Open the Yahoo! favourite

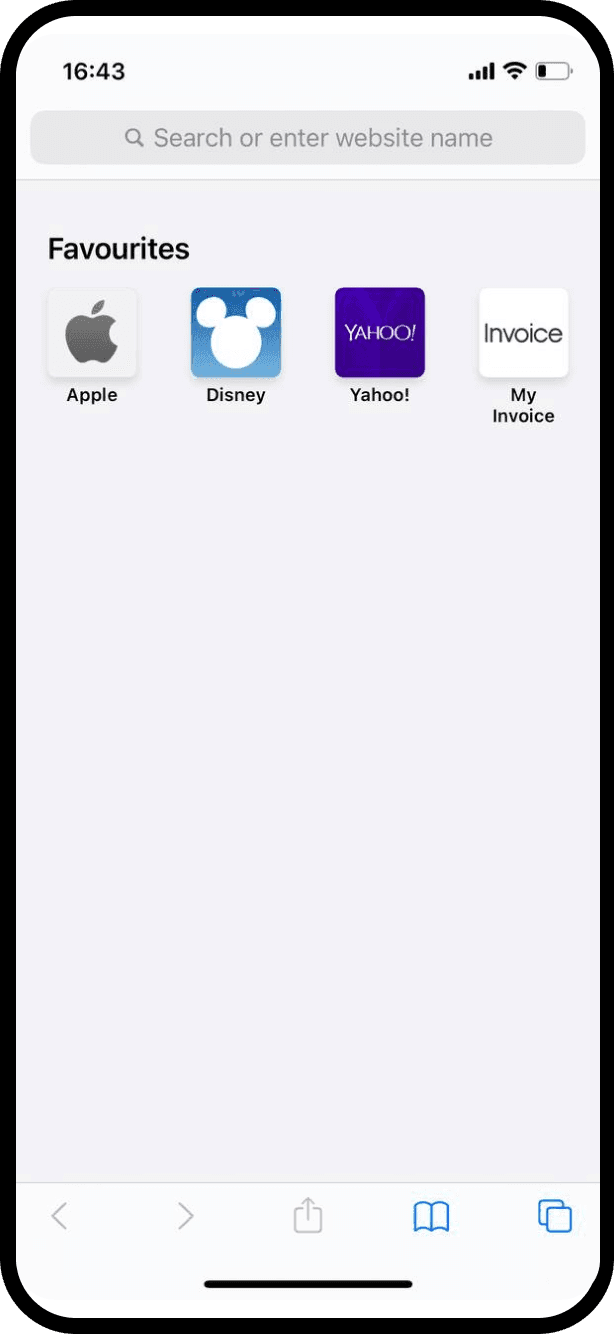380,333
